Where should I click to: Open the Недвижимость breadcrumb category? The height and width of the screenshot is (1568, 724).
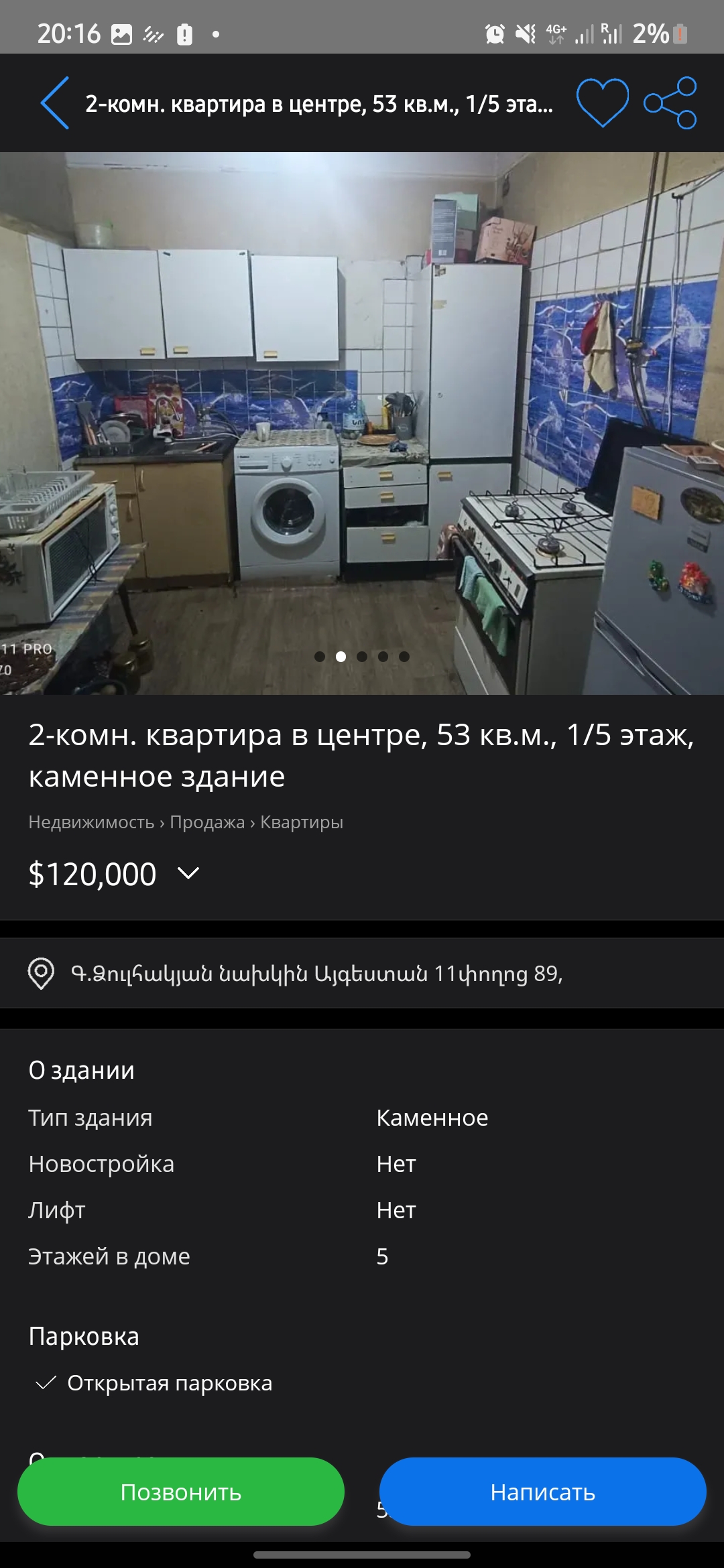click(91, 822)
